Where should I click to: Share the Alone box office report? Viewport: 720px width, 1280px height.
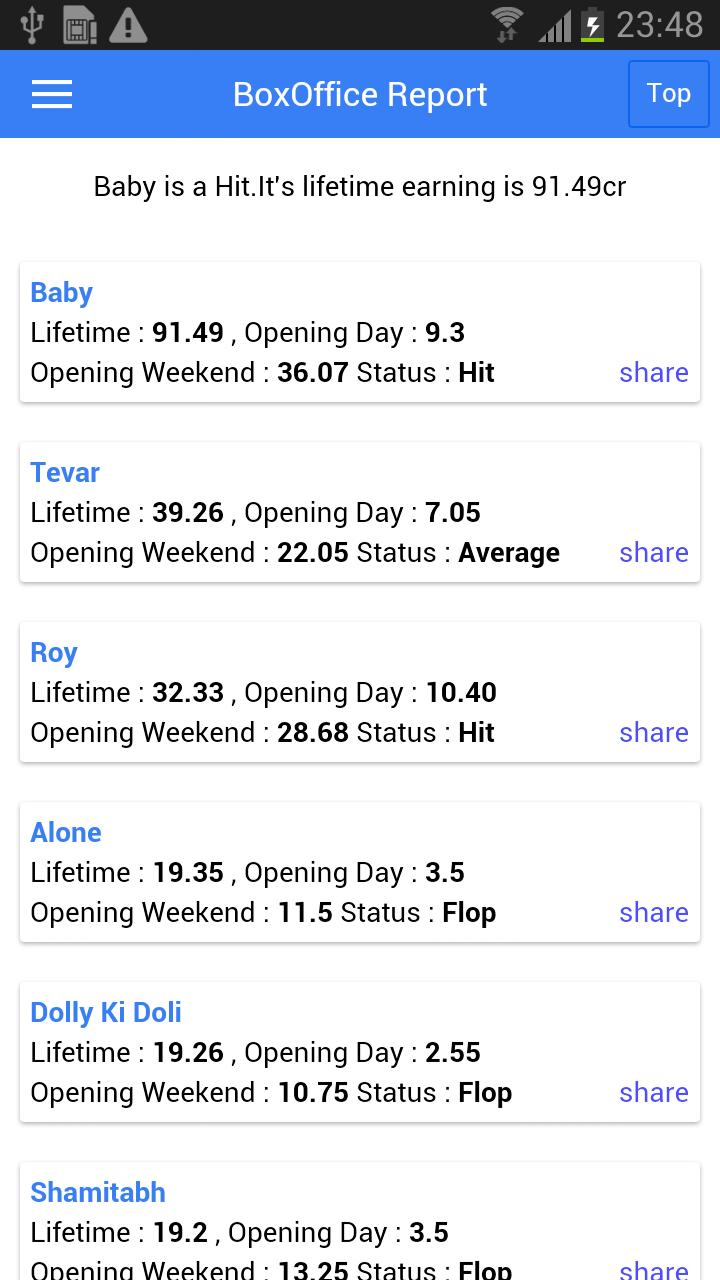click(653, 912)
